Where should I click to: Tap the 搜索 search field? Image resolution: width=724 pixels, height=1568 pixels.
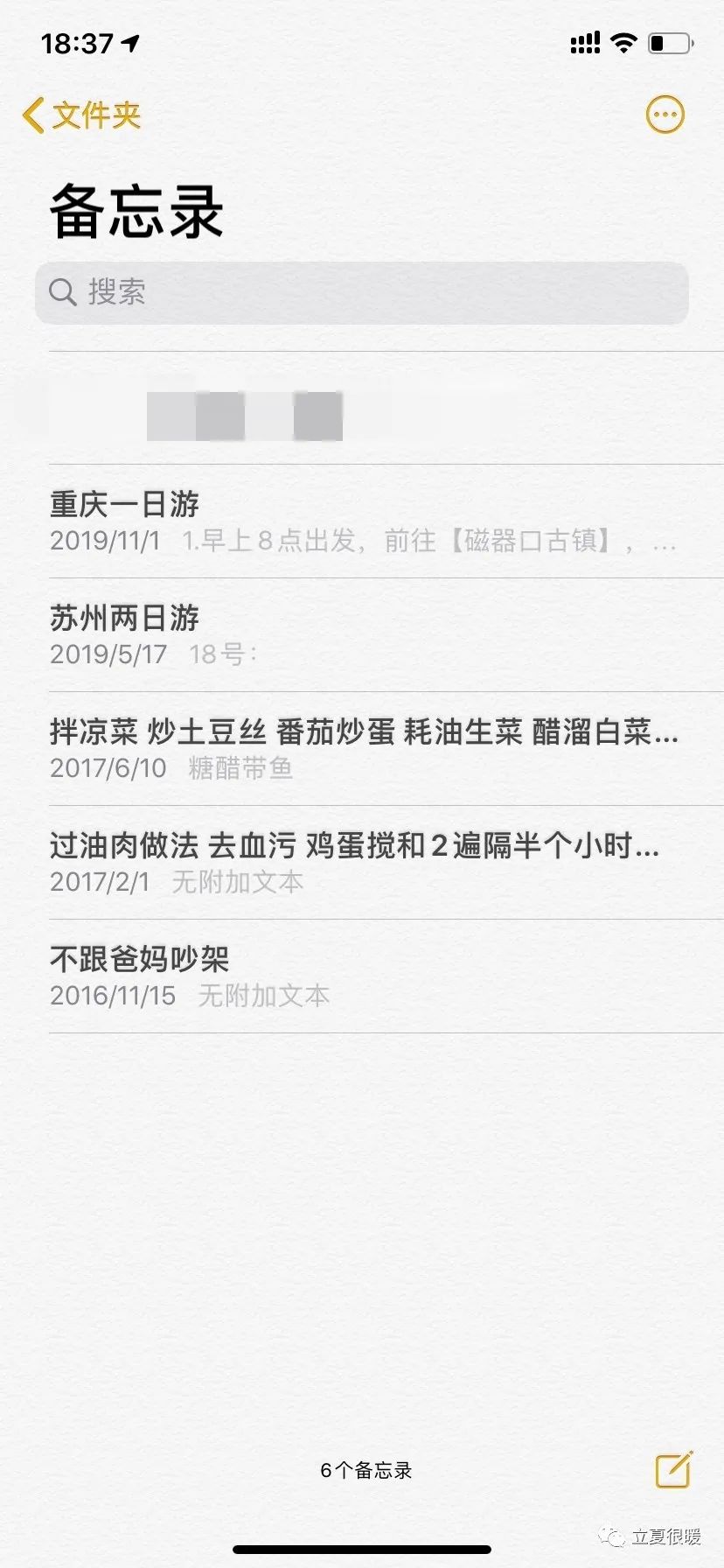pyautogui.click(x=362, y=292)
